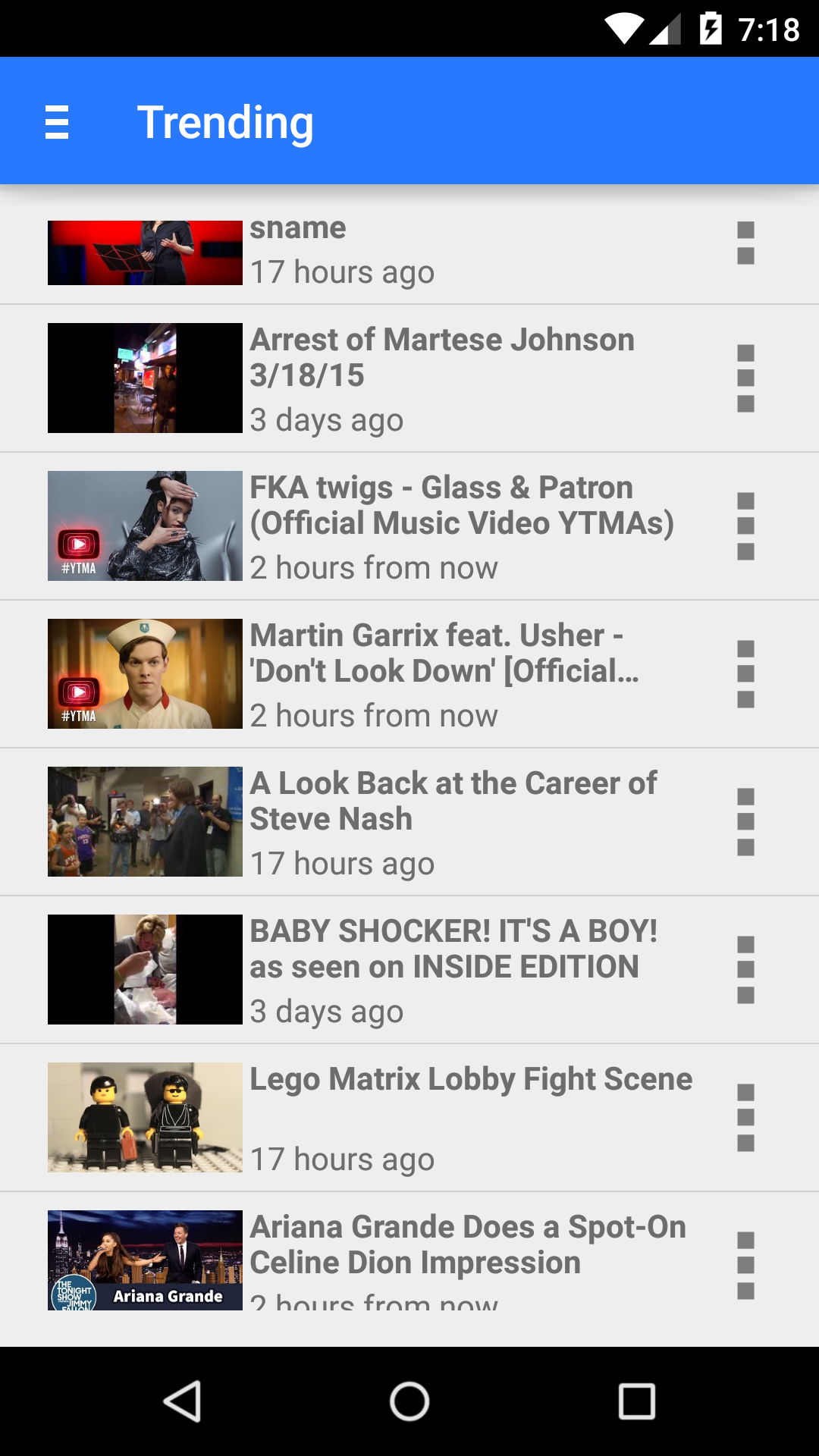Show more options for Martin Garrix video
The height and width of the screenshot is (1456, 819).
coord(745,673)
